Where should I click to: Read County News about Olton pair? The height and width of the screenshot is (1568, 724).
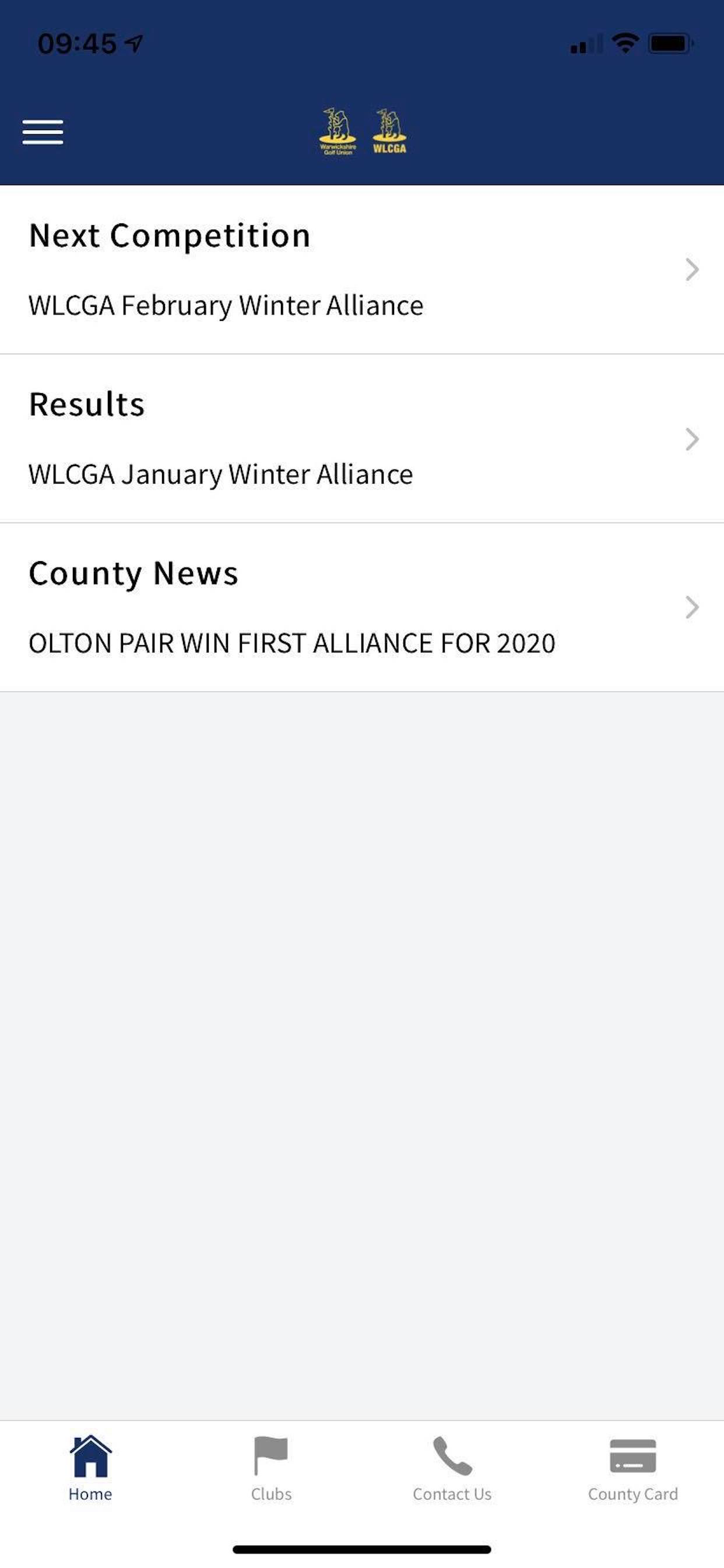coord(361,607)
